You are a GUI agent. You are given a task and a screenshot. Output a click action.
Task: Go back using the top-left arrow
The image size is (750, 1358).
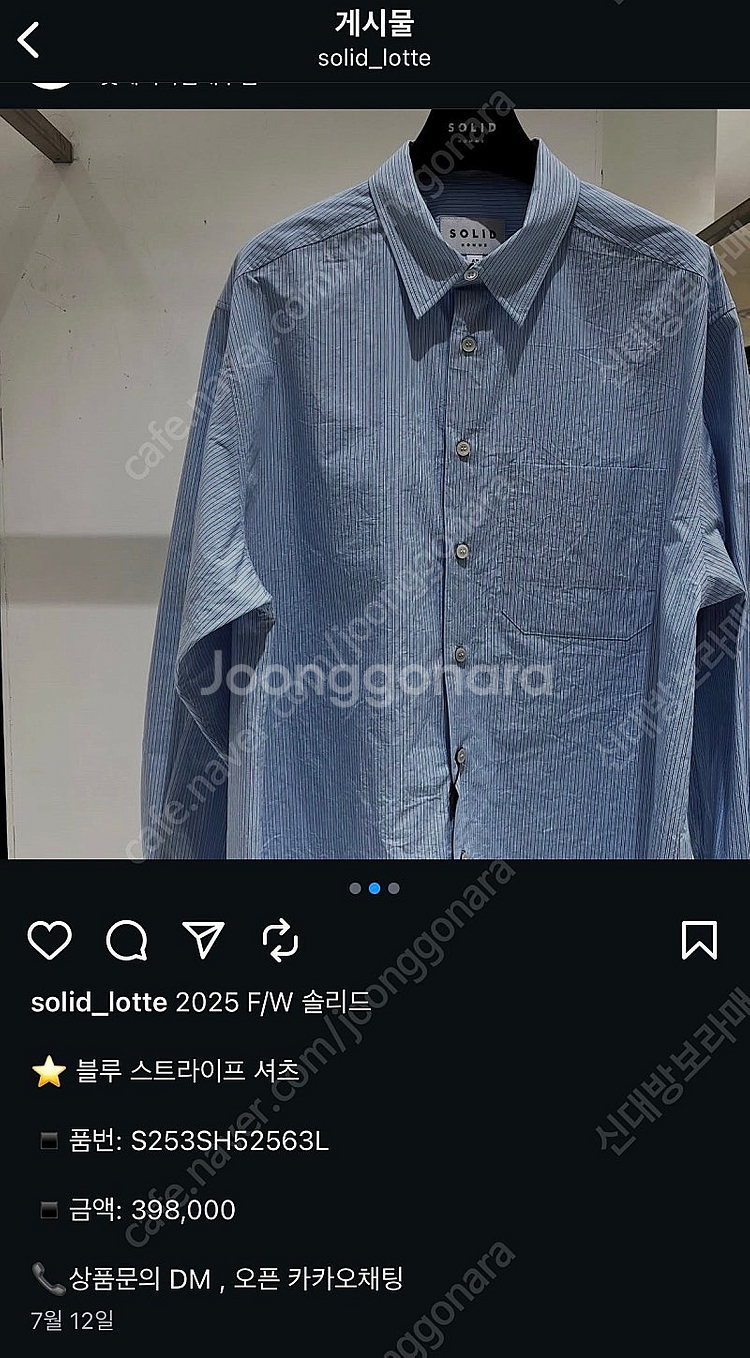click(30, 40)
